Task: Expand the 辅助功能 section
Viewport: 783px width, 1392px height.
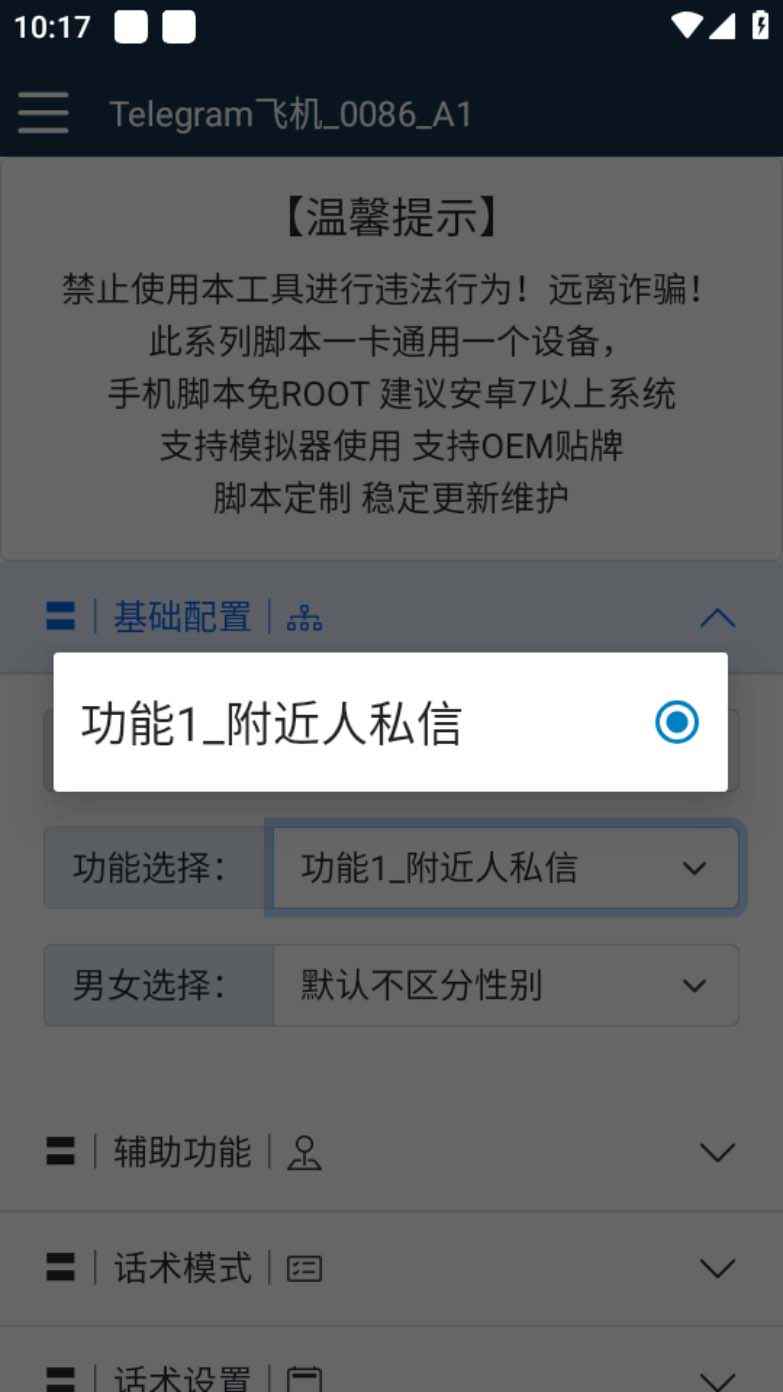Action: pos(716,1152)
